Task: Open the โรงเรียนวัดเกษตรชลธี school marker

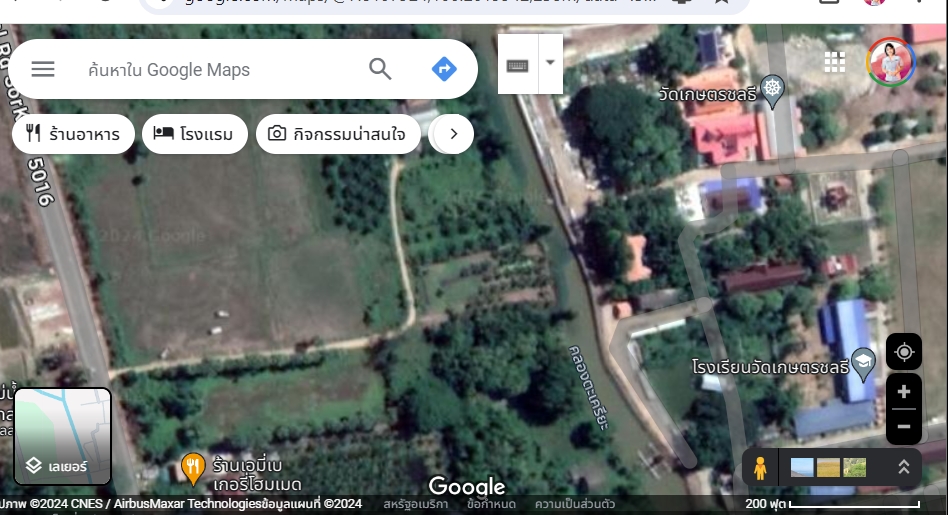Action: pos(863,362)
